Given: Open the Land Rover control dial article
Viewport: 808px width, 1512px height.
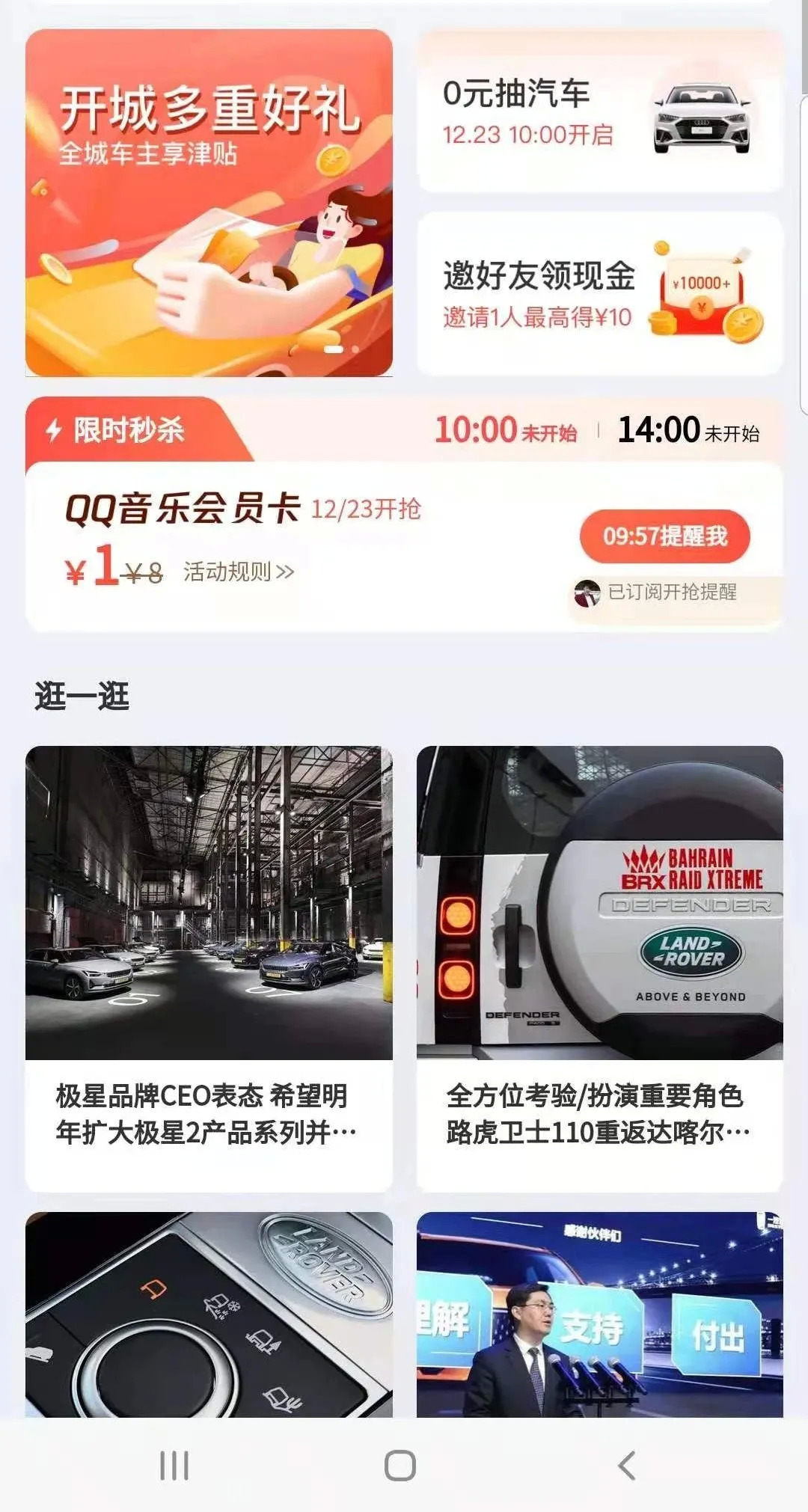Looking at the screenshot, I should pos(209,1314).
